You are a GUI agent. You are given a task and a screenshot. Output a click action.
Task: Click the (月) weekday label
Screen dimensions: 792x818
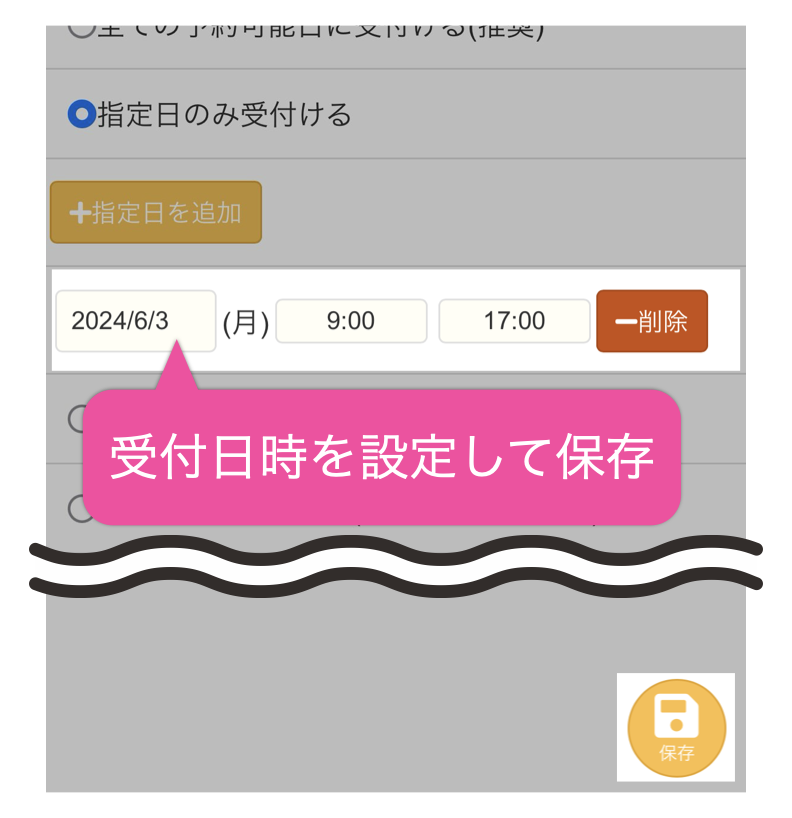tap(243, 321)
